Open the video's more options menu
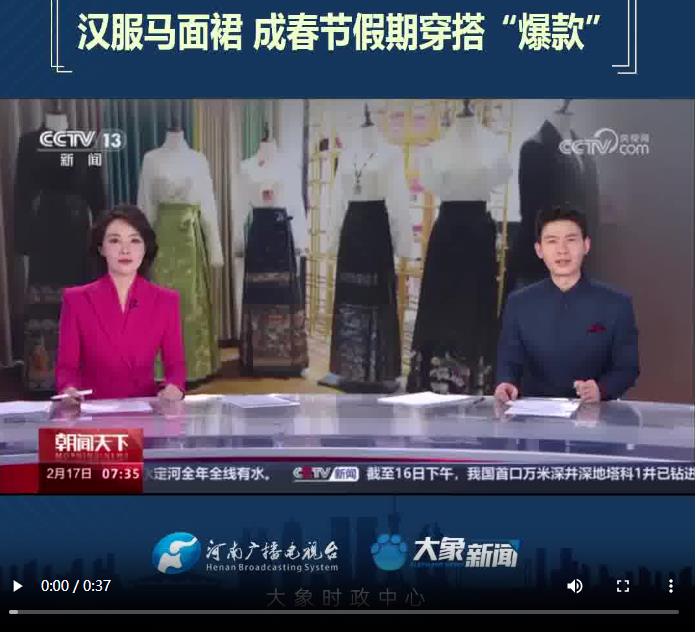 [671, 586]
